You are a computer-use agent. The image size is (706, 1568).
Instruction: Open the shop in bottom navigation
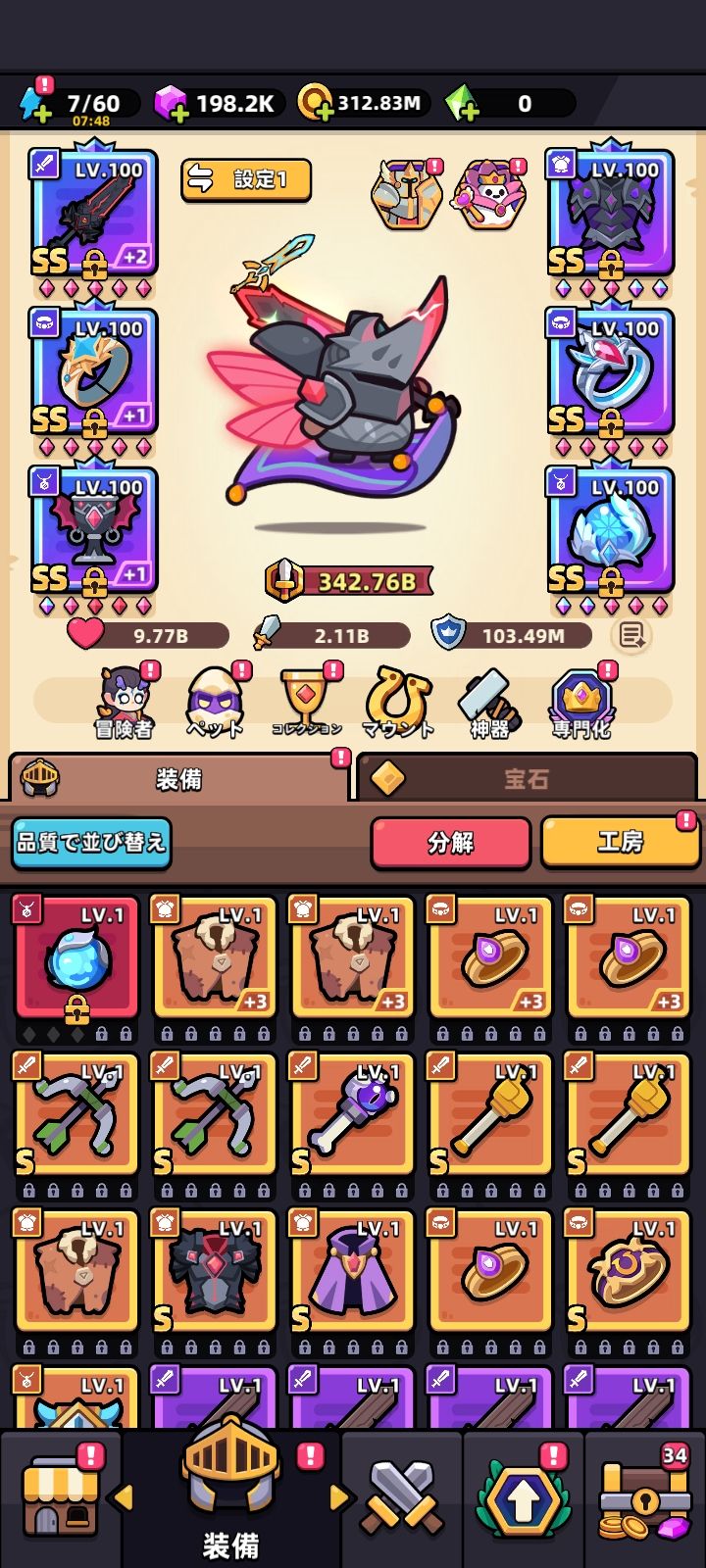(x=61, y=1499)
